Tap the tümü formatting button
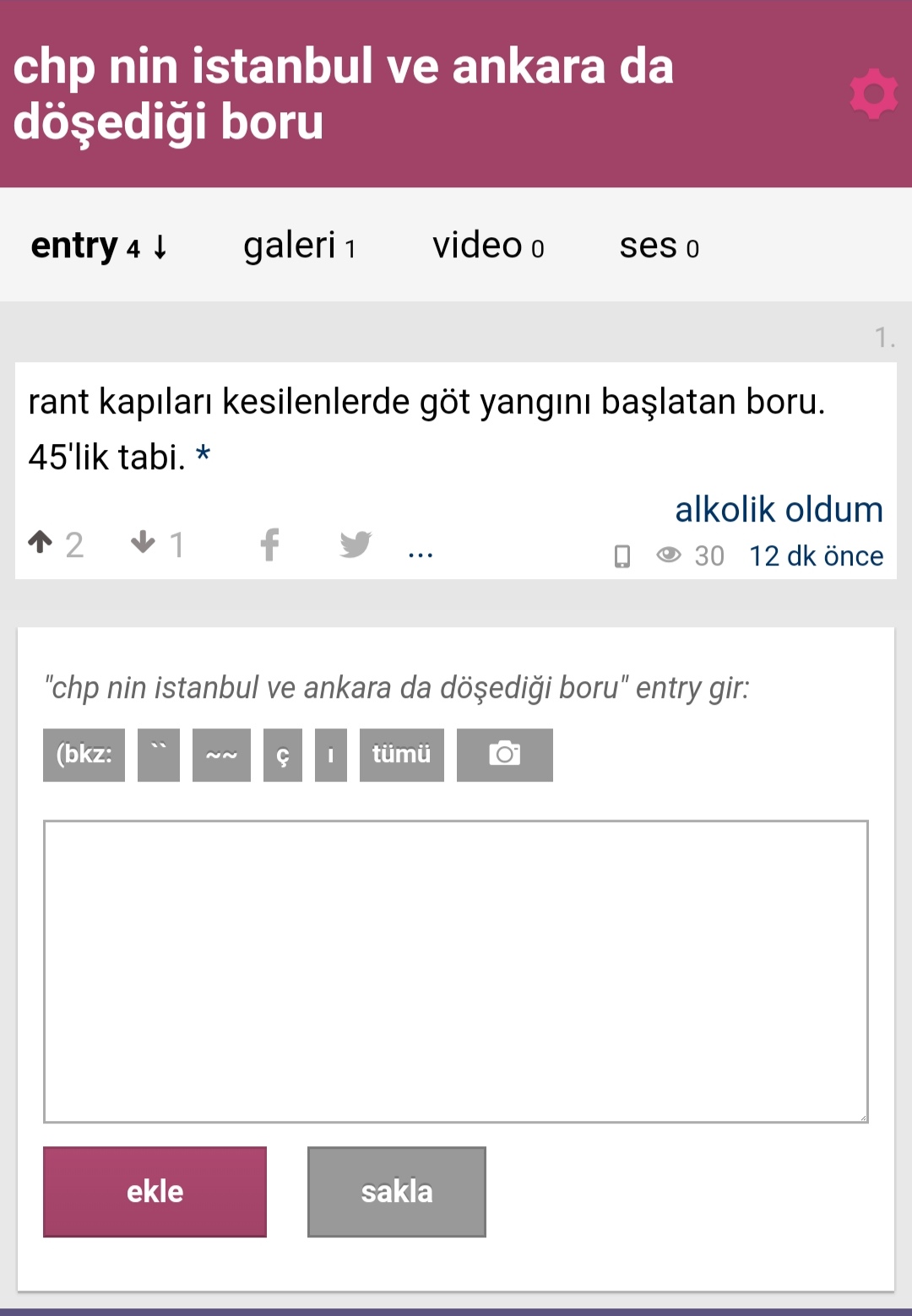The height and width of the screenshot is (1316, 912). [401, 755]
